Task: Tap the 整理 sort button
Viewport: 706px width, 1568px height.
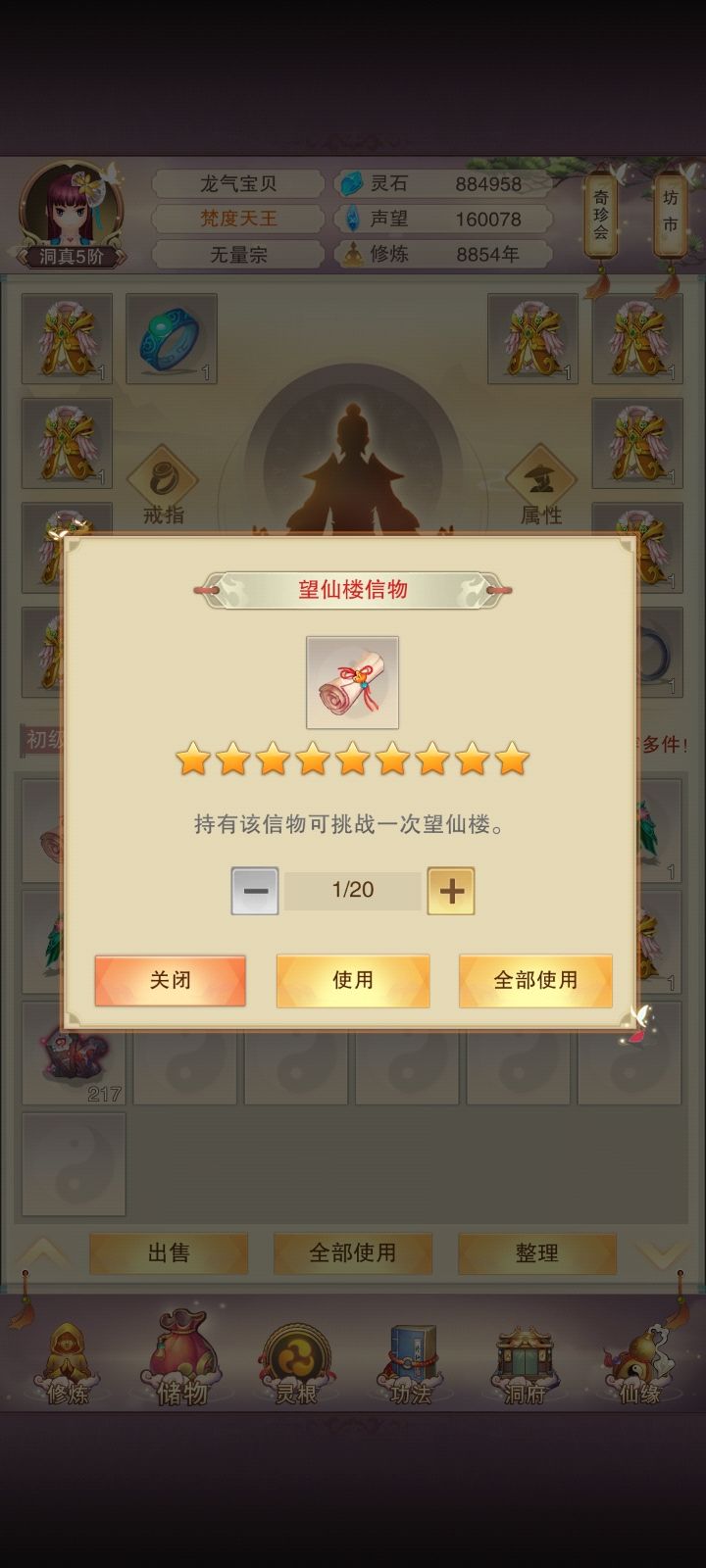Action: click(536, 1252)
